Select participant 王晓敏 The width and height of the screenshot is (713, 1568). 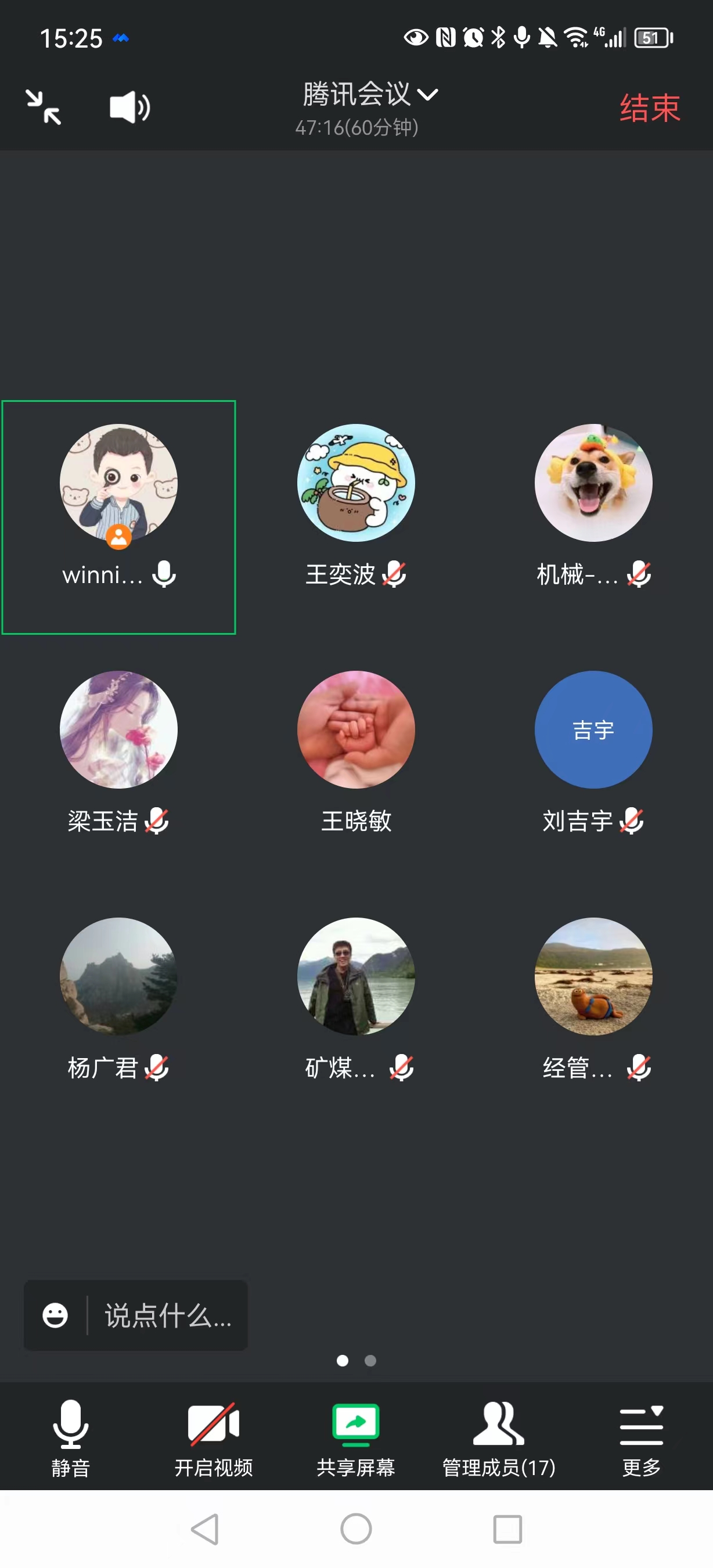coord(356,751)
